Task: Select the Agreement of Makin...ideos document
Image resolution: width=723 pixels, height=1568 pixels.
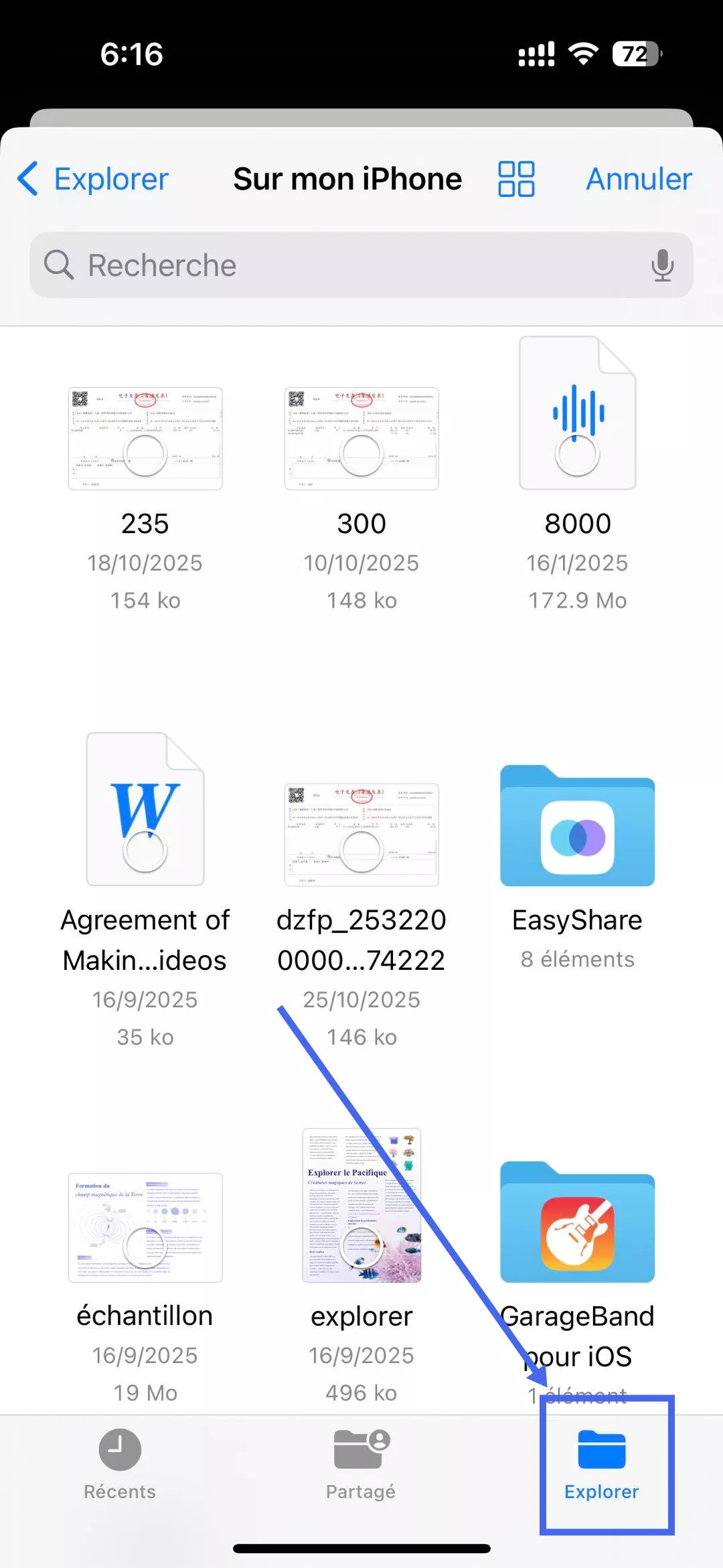Action: point(145,809)
